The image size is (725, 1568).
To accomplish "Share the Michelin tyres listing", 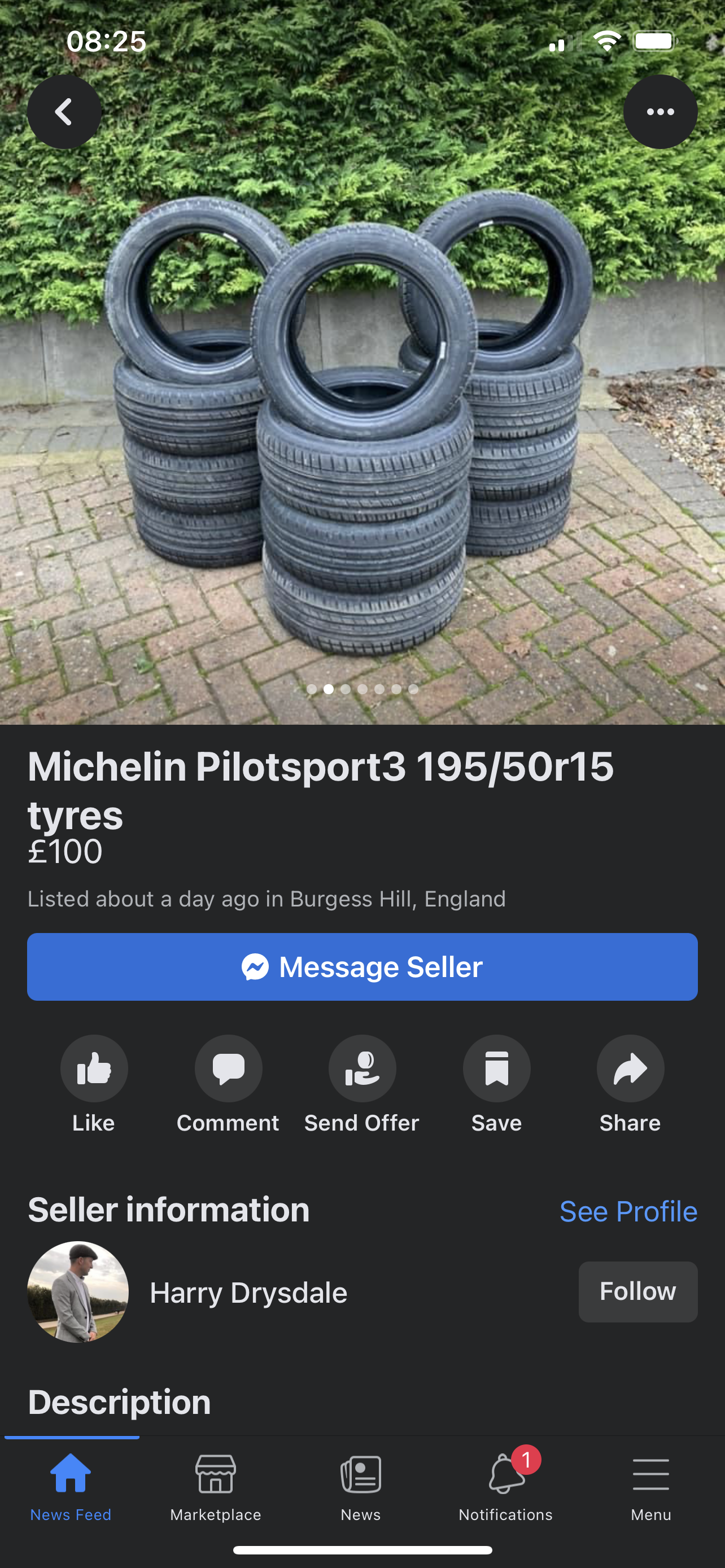I will click(630, 1068).
